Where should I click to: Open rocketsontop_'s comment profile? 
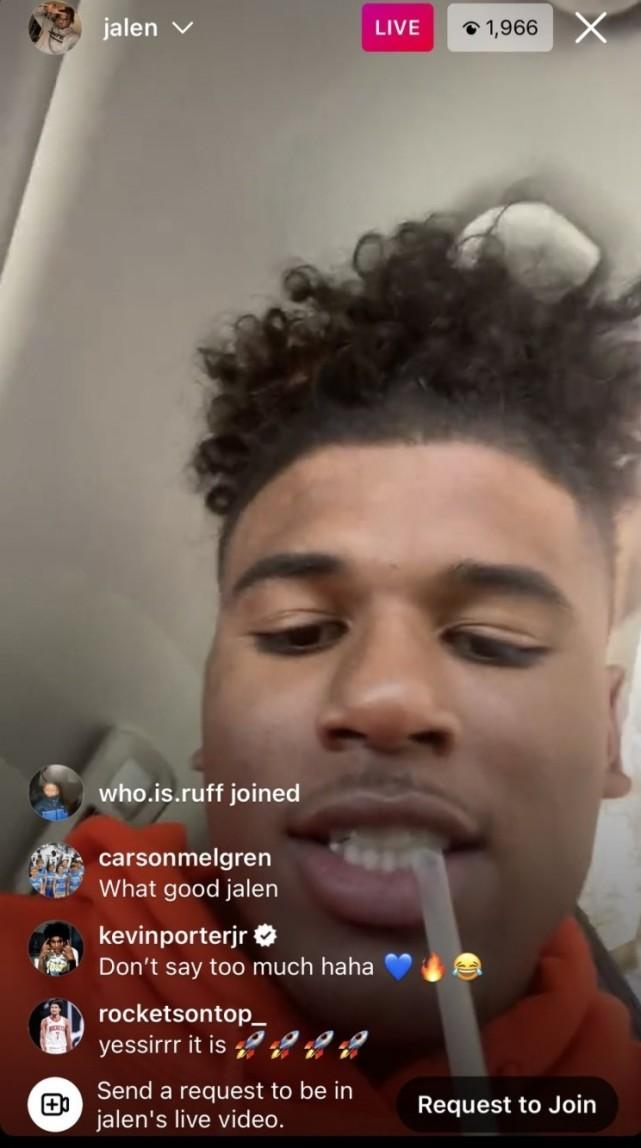point(56,1026)
